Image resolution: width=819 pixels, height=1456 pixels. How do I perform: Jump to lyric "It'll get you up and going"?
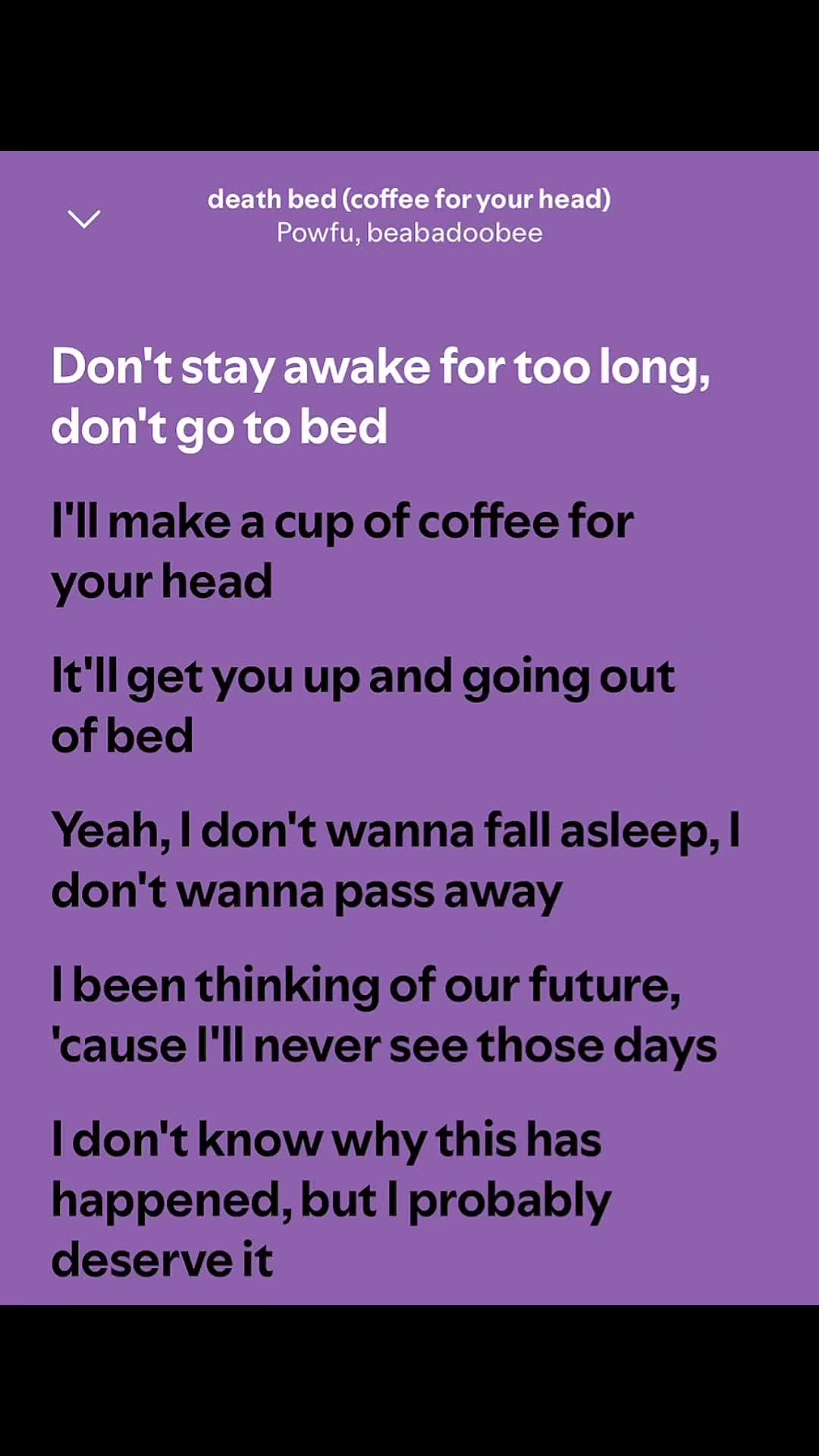pyautogui.click(x=362, y=705)
